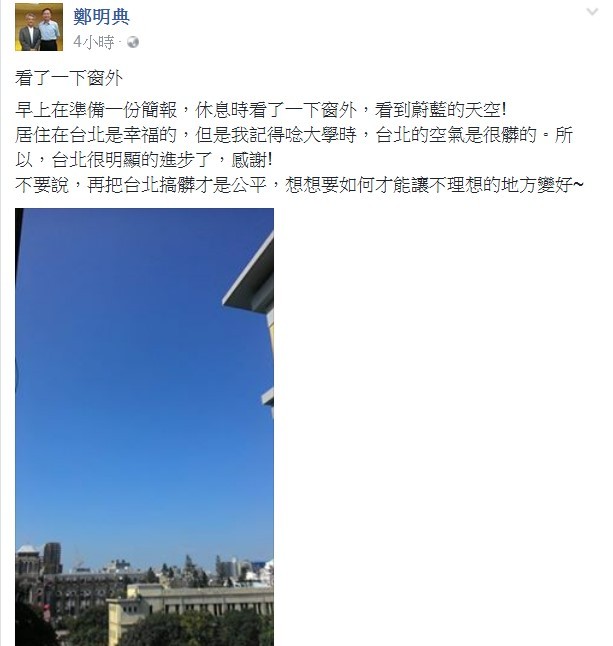Image resolution: width=613 pixels, height=646 pixels.
Task: Expand the post options dropdown arrow
Action: click(x=592, y=11)
